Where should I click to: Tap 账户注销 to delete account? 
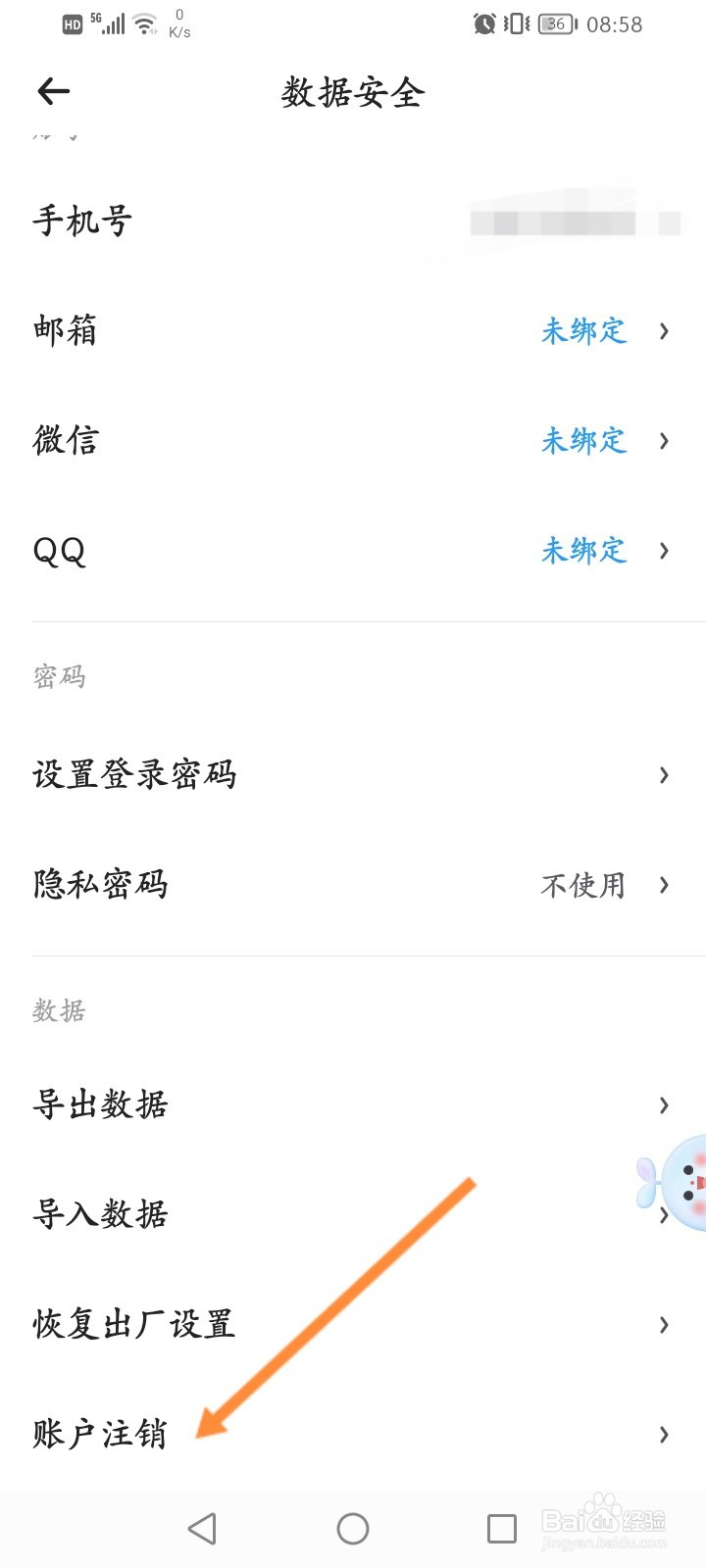pyautogui.click(x=353, y=1434)
